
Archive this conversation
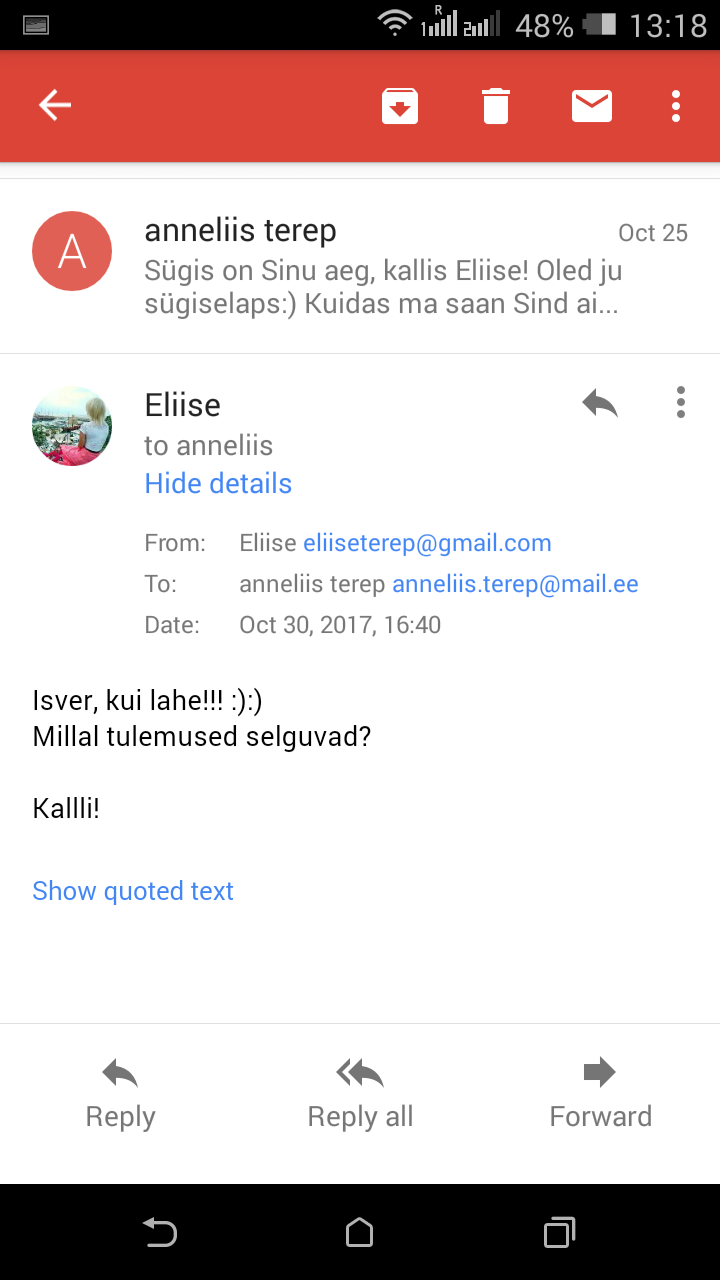tap(400, 106)
